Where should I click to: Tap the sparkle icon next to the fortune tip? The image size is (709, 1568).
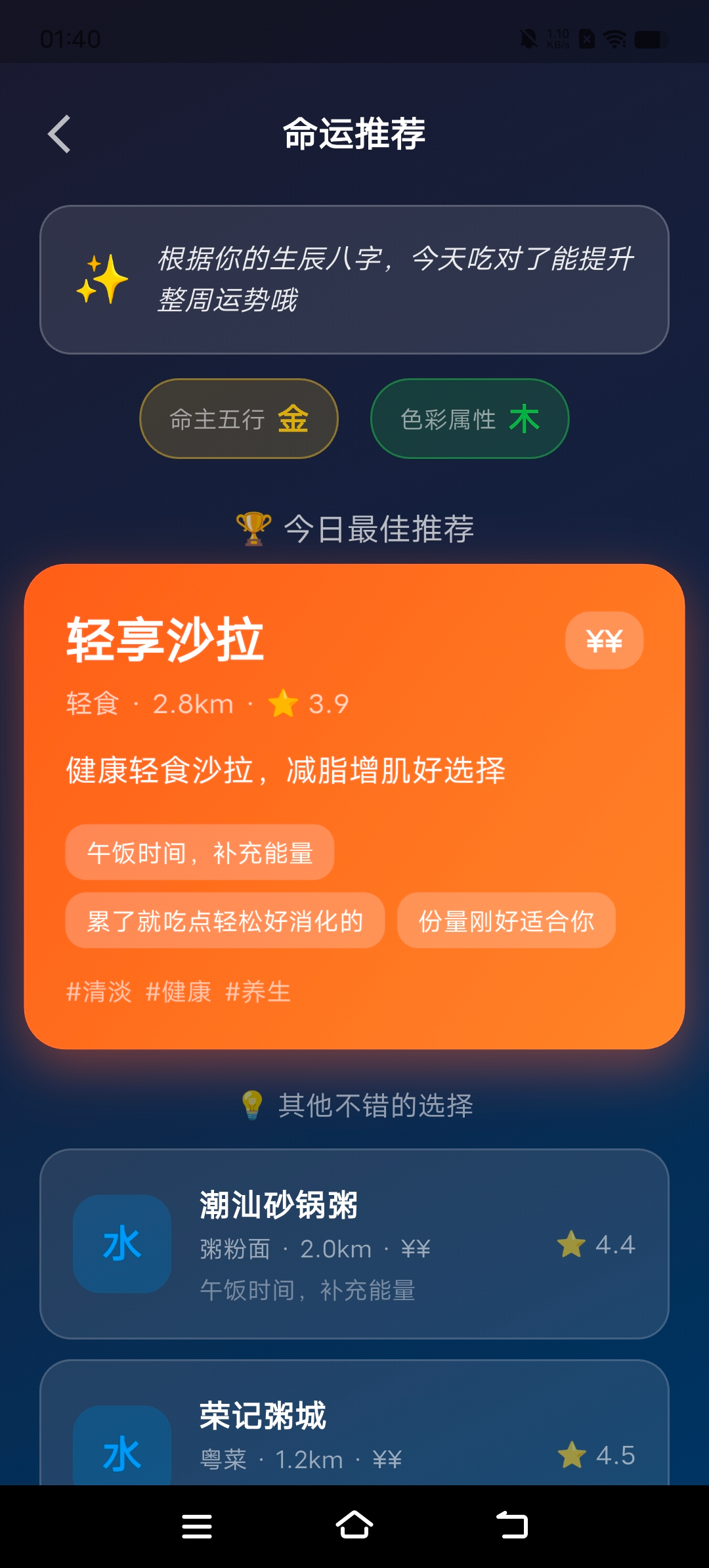(x=105, y=280)
